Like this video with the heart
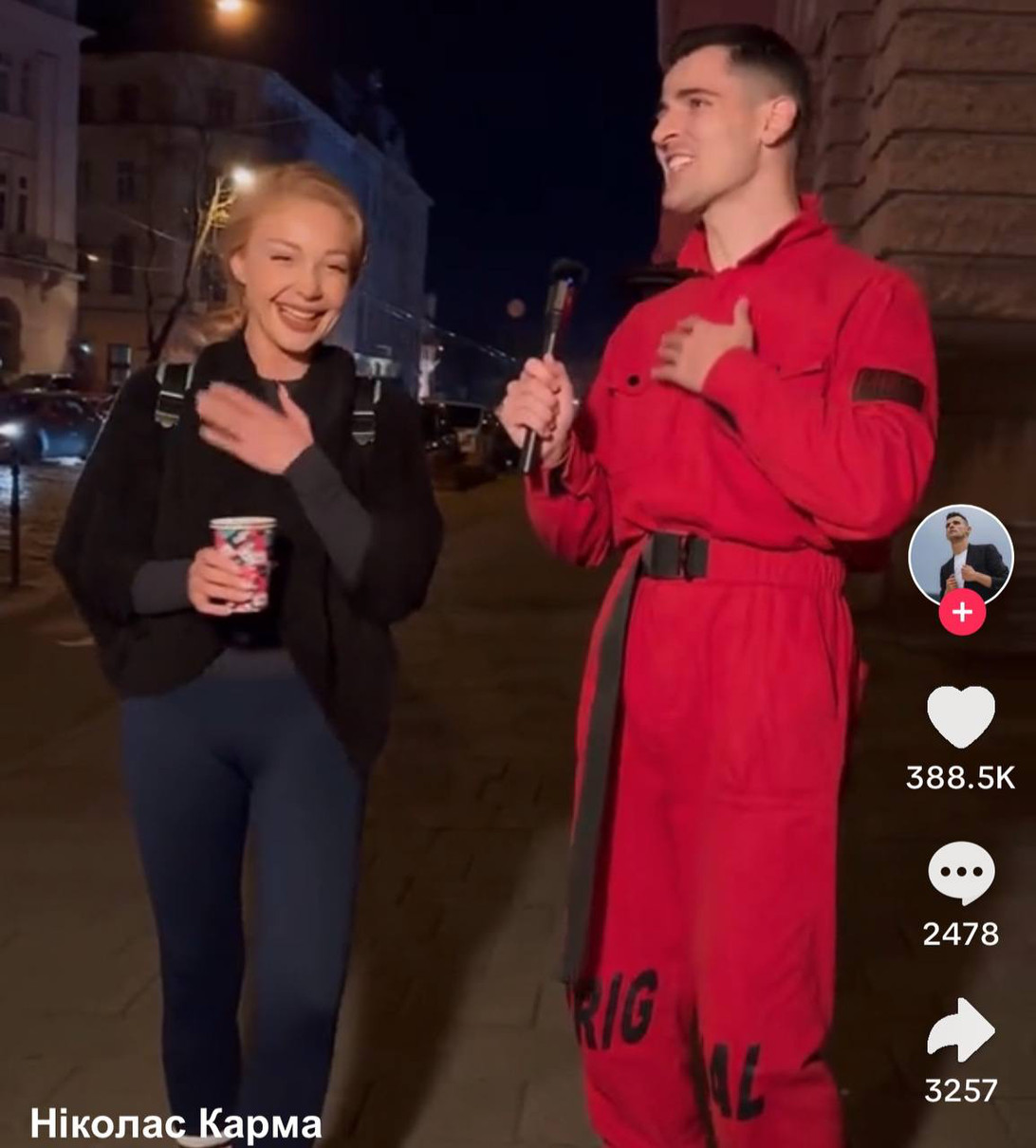The height and width of the screenshot is (1148, 1036). 960,717
